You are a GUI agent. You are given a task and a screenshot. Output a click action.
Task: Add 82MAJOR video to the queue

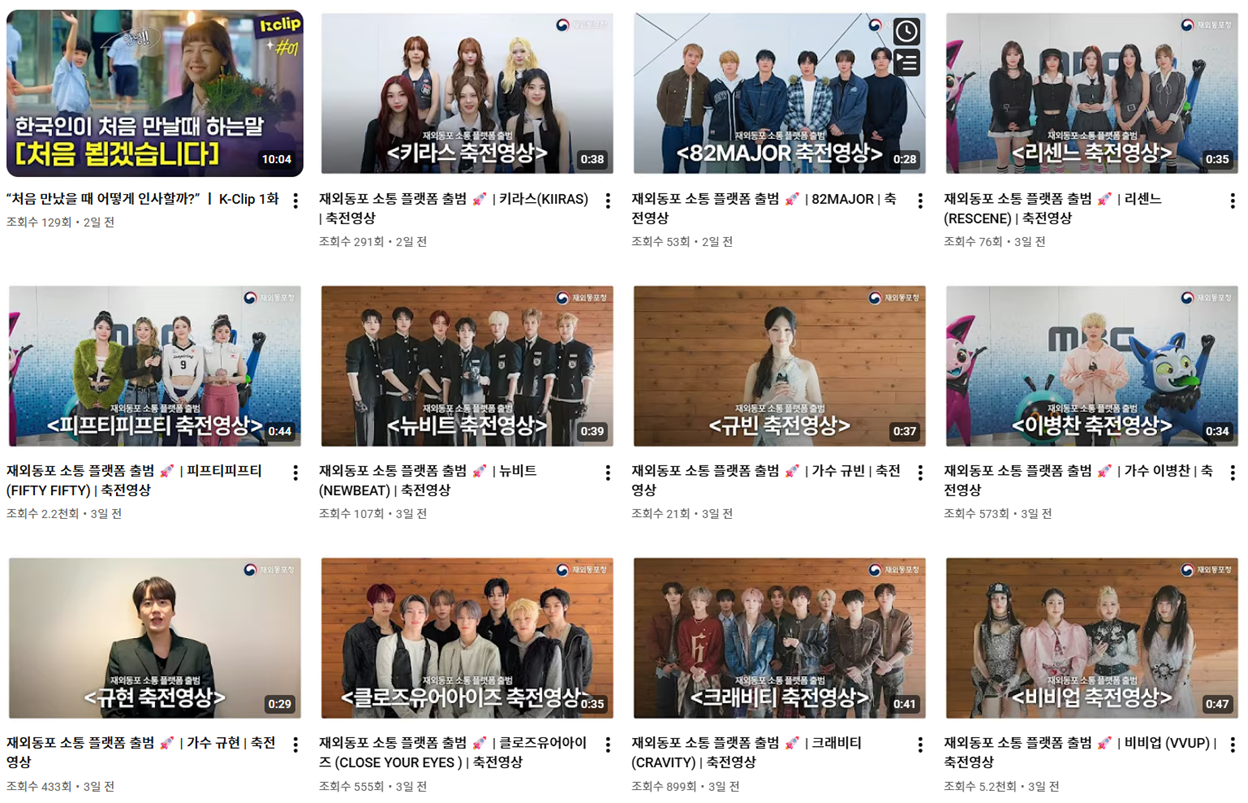pos(906,63)
